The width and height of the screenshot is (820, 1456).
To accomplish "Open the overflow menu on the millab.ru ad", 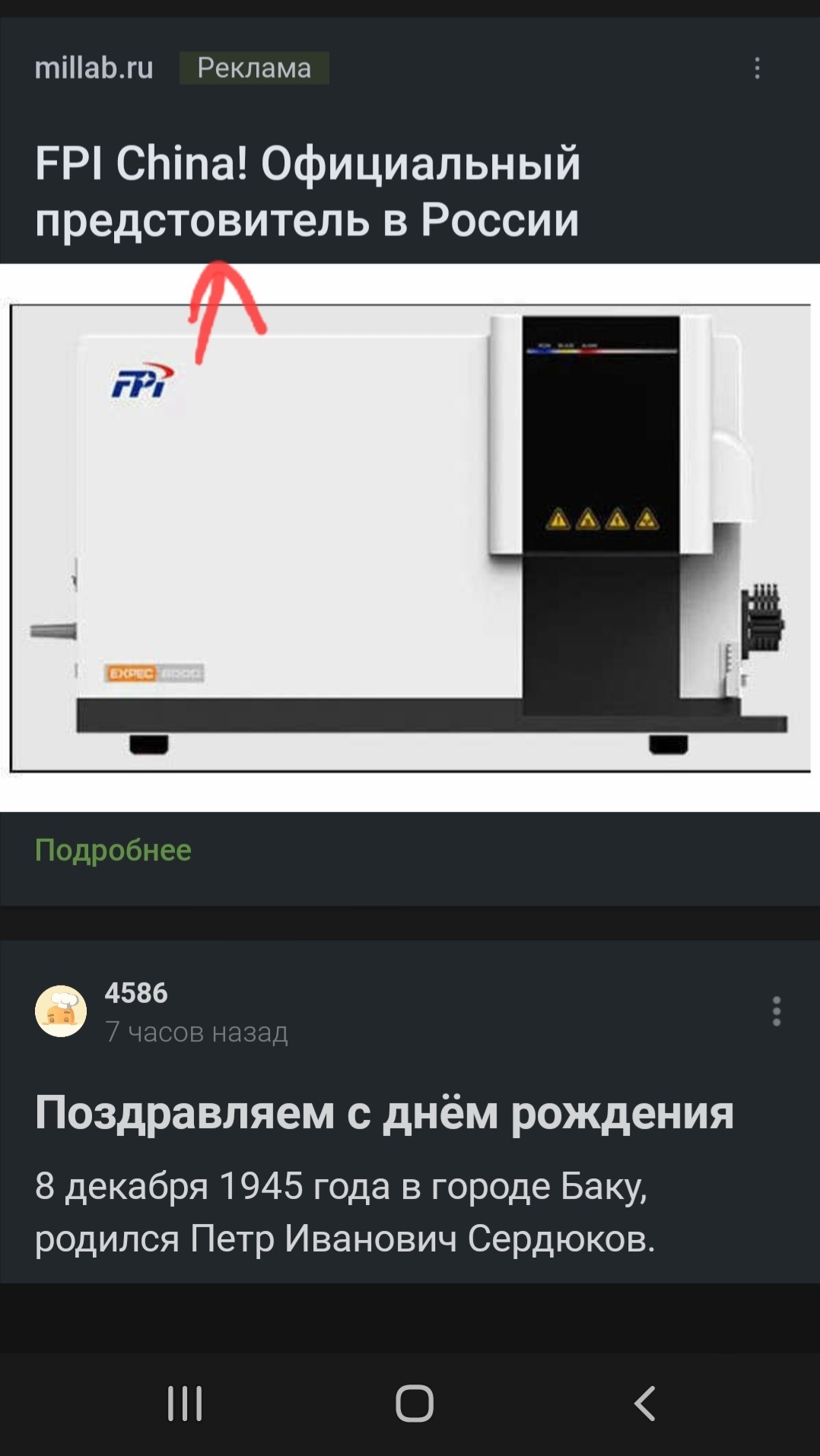I will click(x=757, y=68).
